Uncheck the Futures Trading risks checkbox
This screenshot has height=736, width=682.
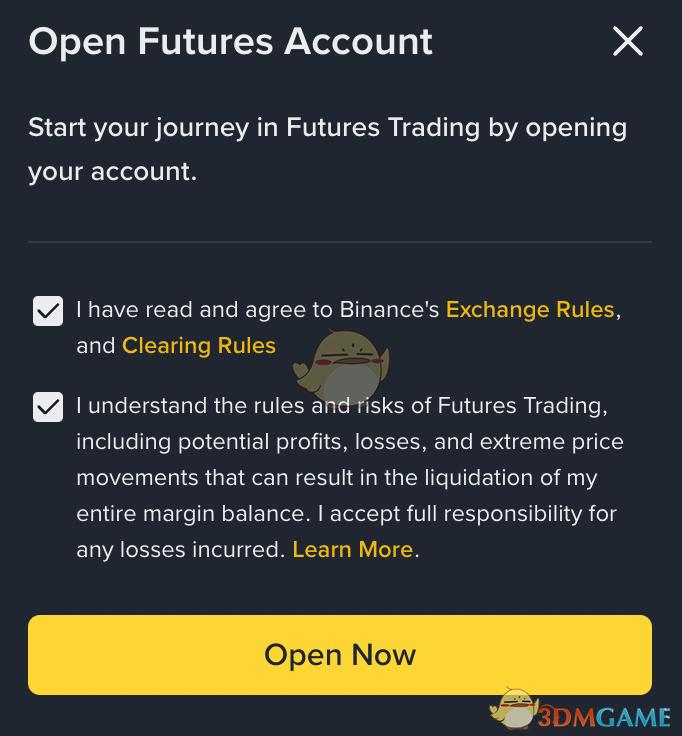click(48, 407)
